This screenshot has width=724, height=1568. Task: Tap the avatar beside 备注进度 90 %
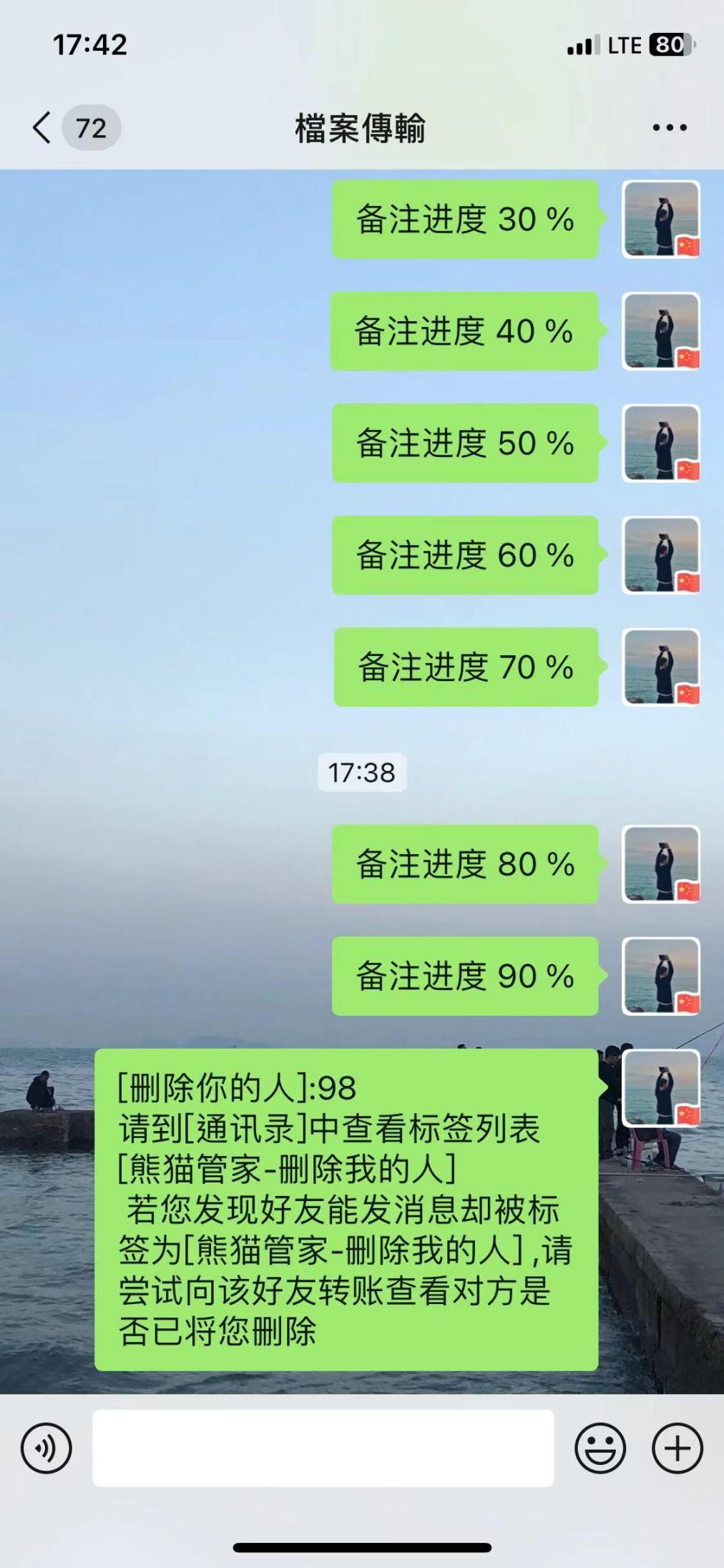(x=660, y=976)
